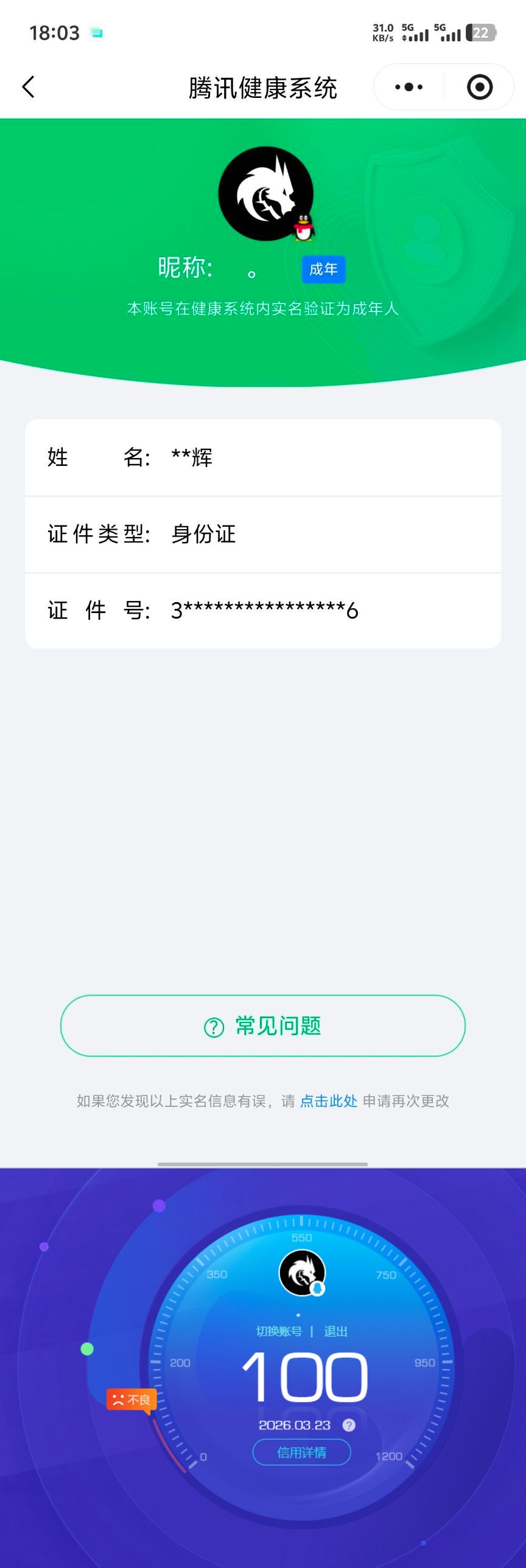Open the 常见问题 FAQ page

click(262, 1025)
